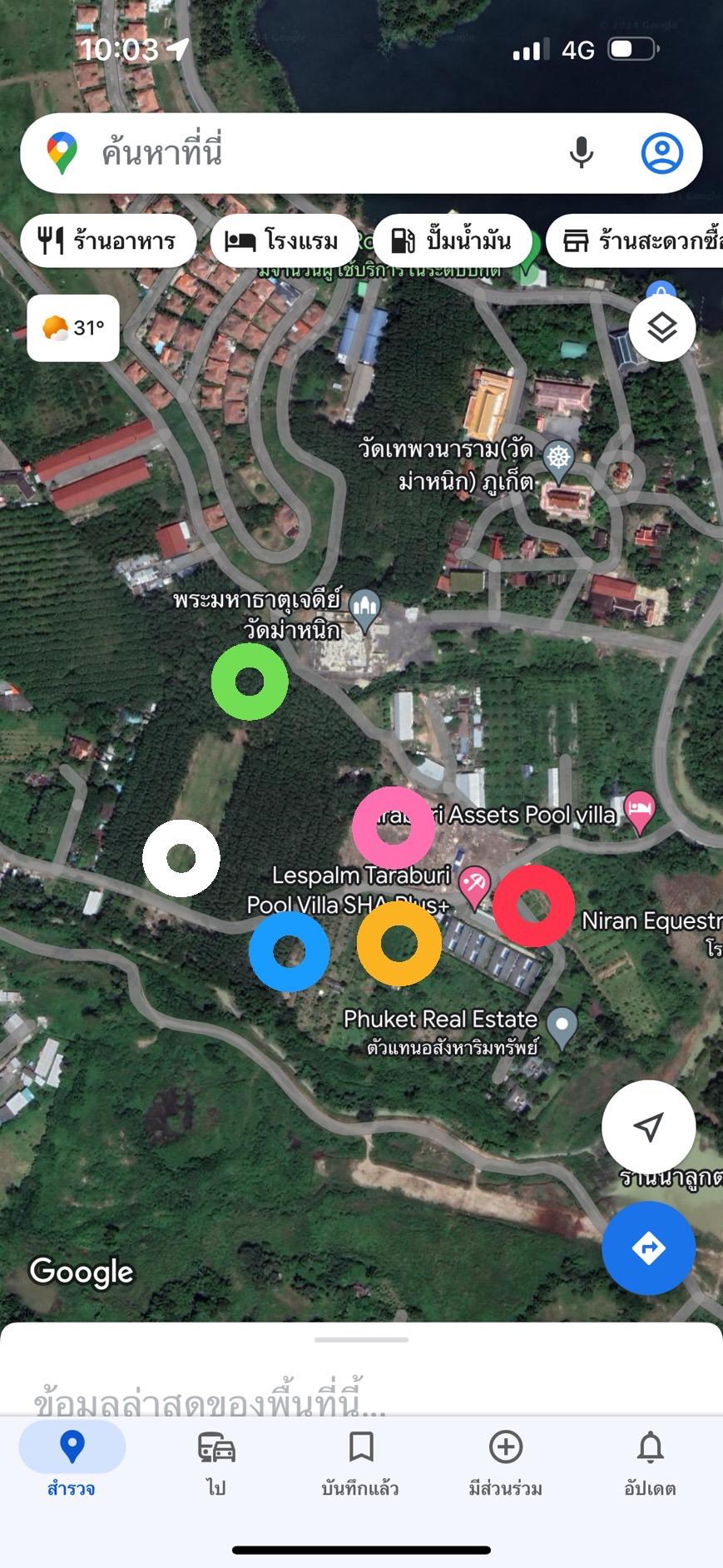Screen dimensions: 723x1568
Task: Open the Lespalm Taraburi Pool Villa pin
Action: [x=474, y=887]
